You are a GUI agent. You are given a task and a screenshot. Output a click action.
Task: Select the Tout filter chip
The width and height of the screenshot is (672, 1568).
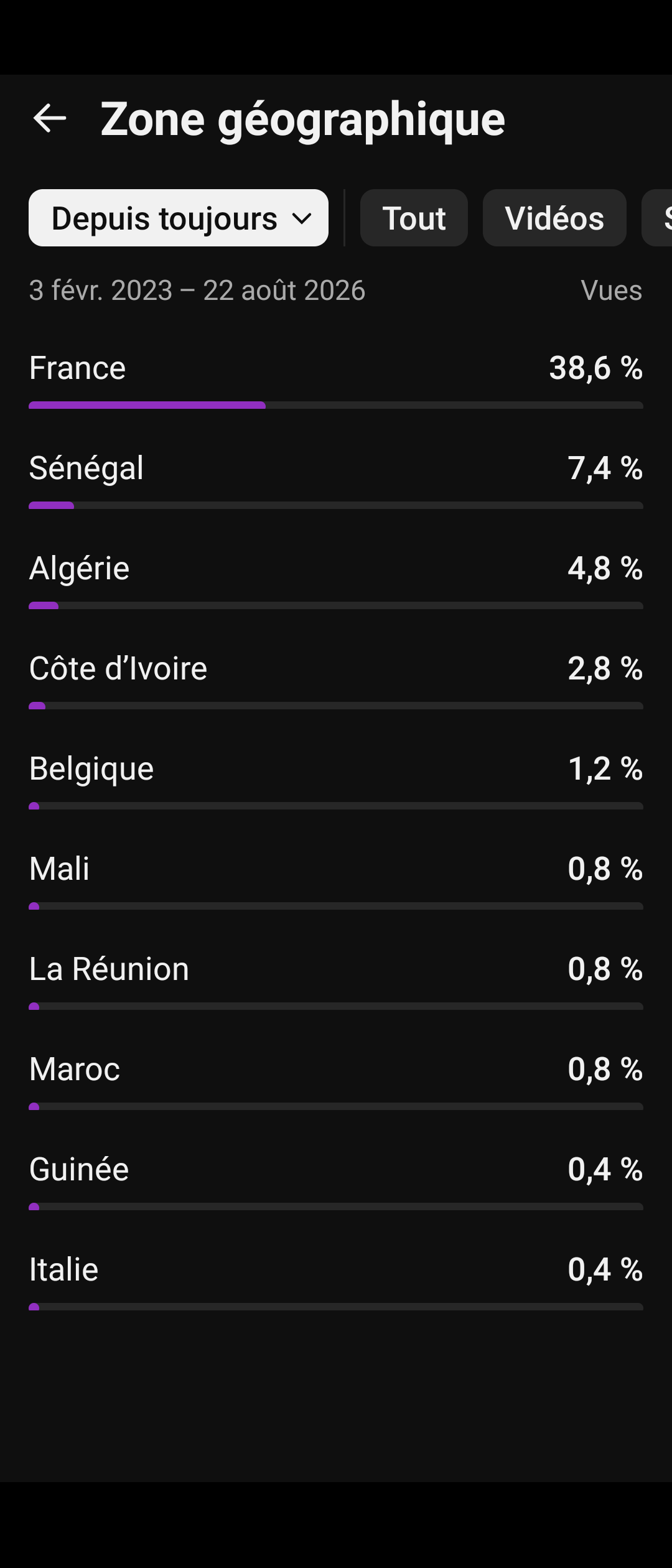click(414, 218)
